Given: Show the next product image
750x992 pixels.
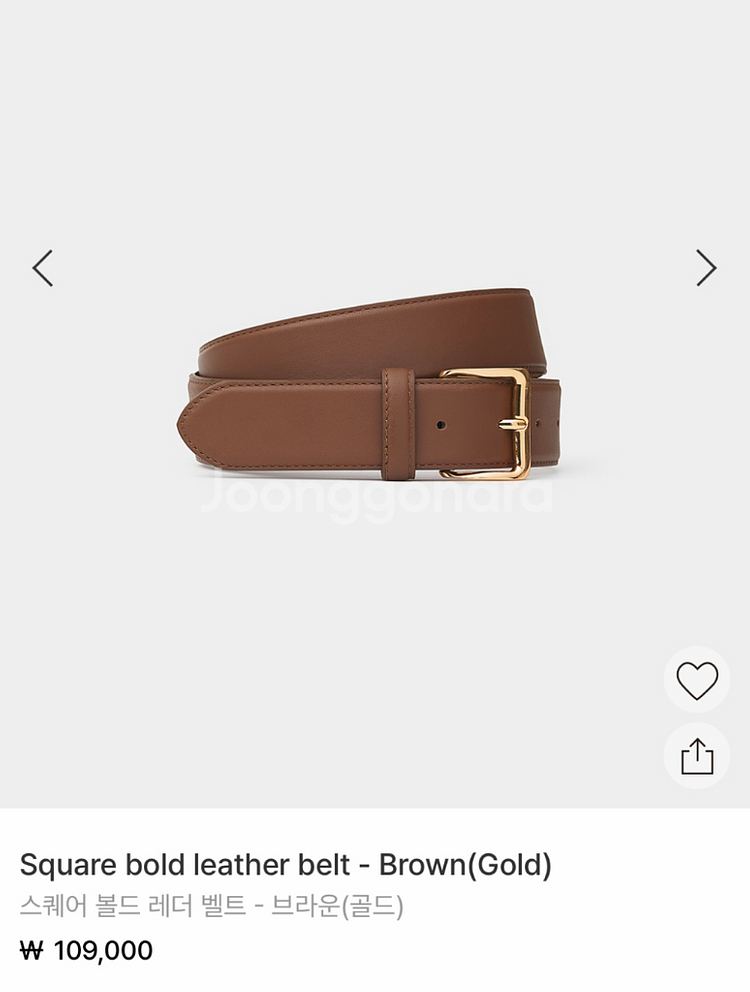Looking at the screenshot, I should pyautogui.click(x=706, y=268).
